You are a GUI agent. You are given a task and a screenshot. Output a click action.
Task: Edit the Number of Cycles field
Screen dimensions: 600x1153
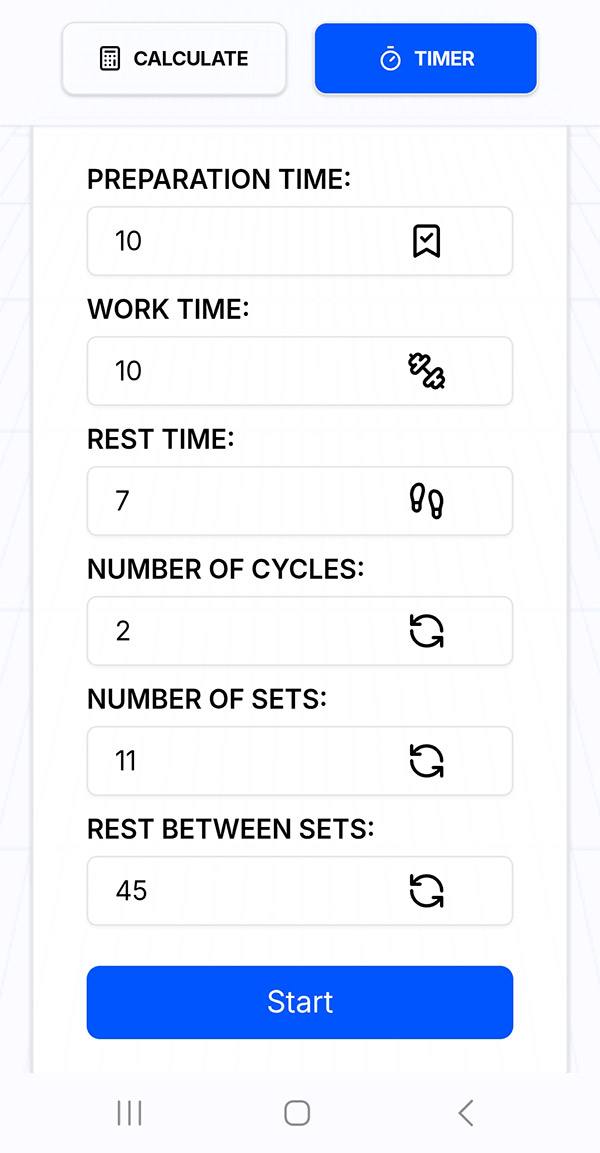[250, 631]
